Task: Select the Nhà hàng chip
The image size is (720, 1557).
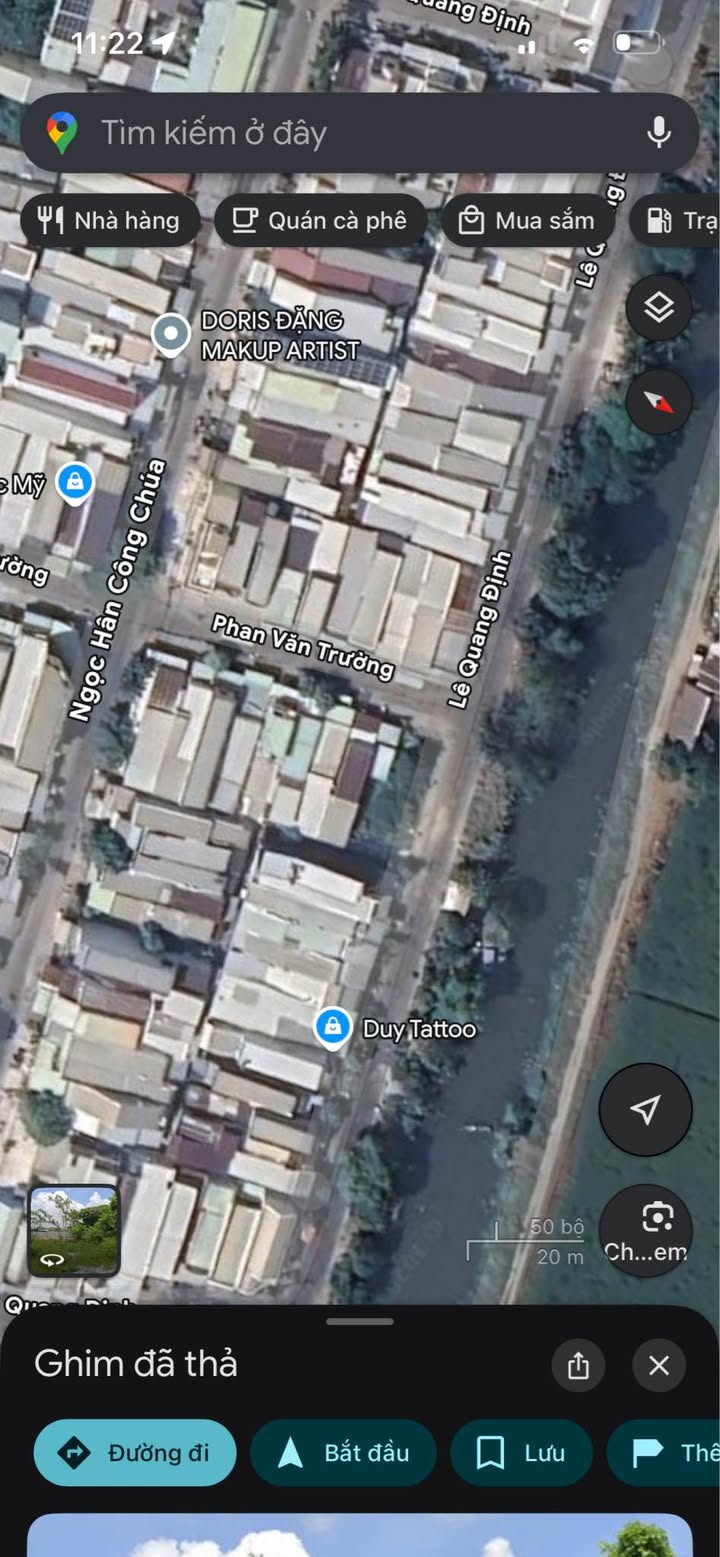Action: pos(110,221)
